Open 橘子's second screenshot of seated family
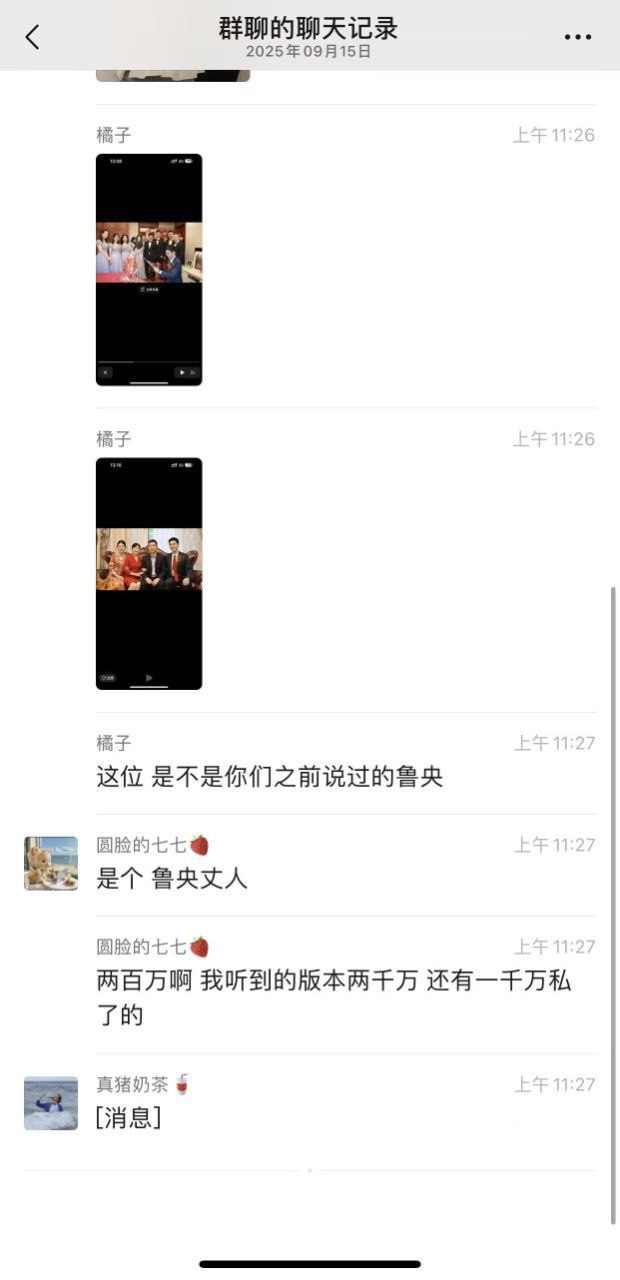Screen dimensions: 620x1280 click(x=149, y=573)
